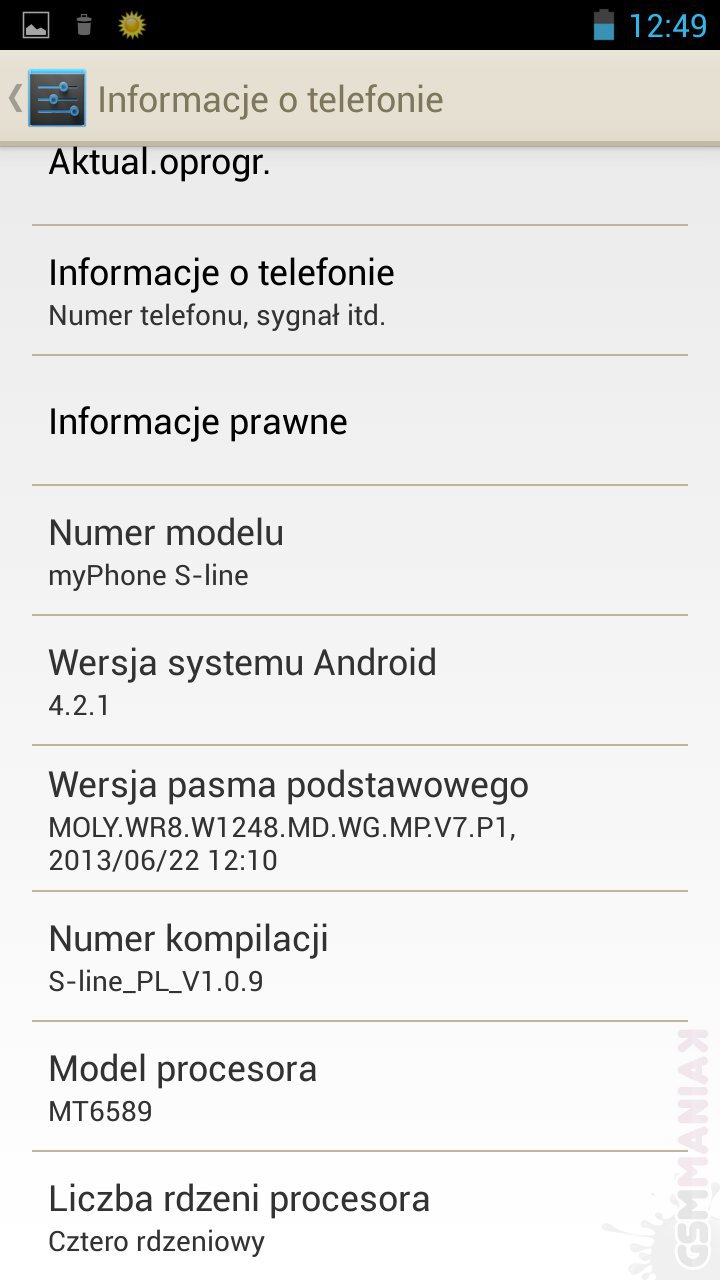Select Wersja pasma podstawowego row
The width and height of the screenshot is (720, 1280).
pyautogui.click(x=360, y=818)
